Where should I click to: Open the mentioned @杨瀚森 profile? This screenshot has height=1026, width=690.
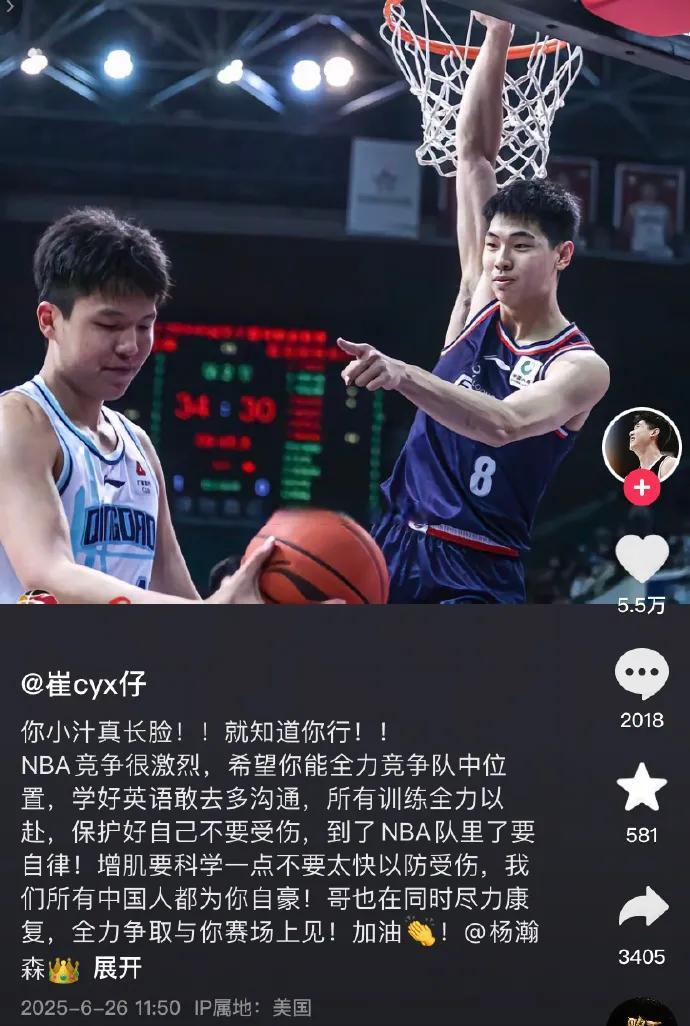[502, 933]
